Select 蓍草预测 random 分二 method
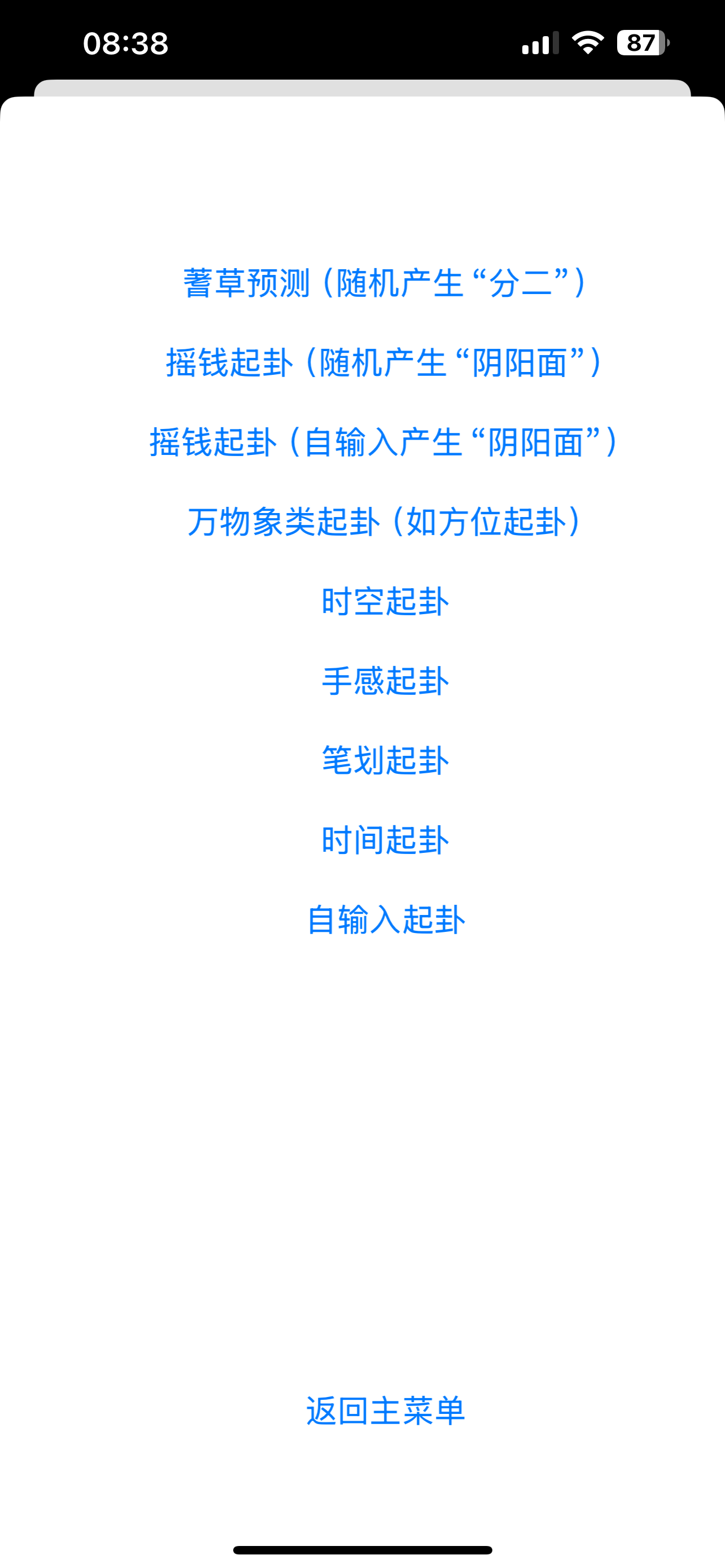This screenshot has height=1568, width=725. point(385,283)
